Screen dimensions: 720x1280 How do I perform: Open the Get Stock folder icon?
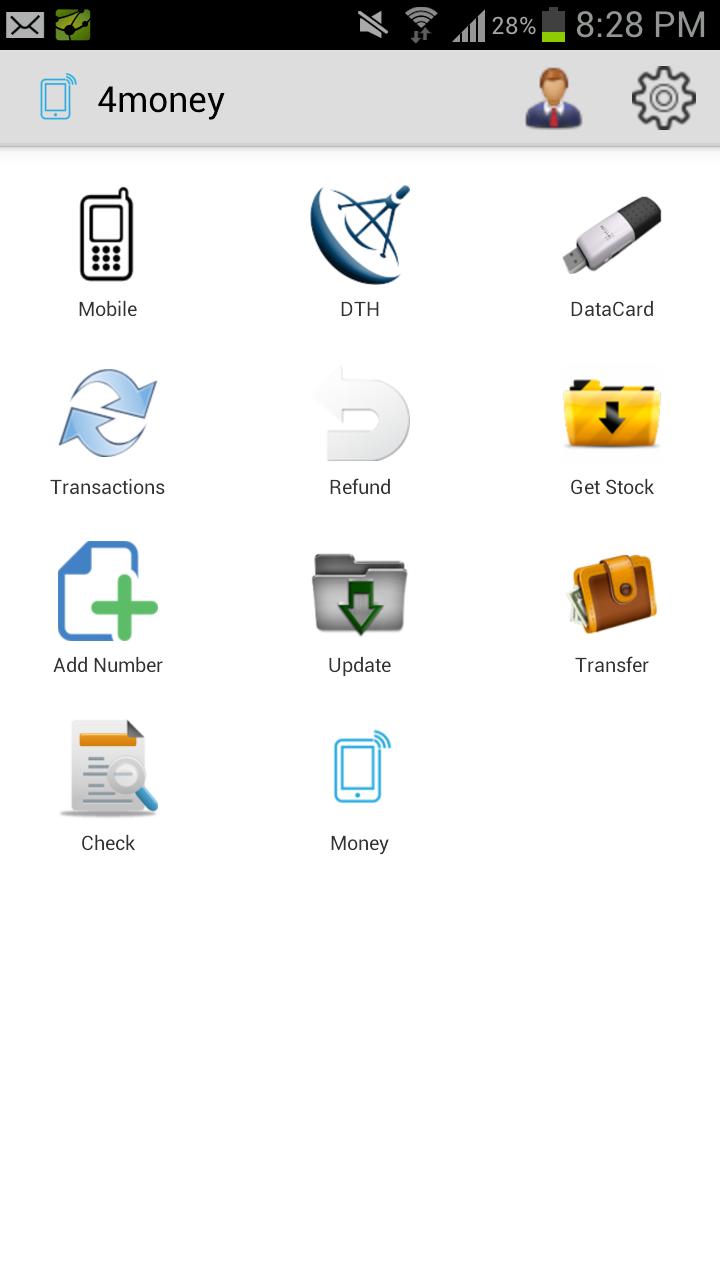(x=611, y=413)
